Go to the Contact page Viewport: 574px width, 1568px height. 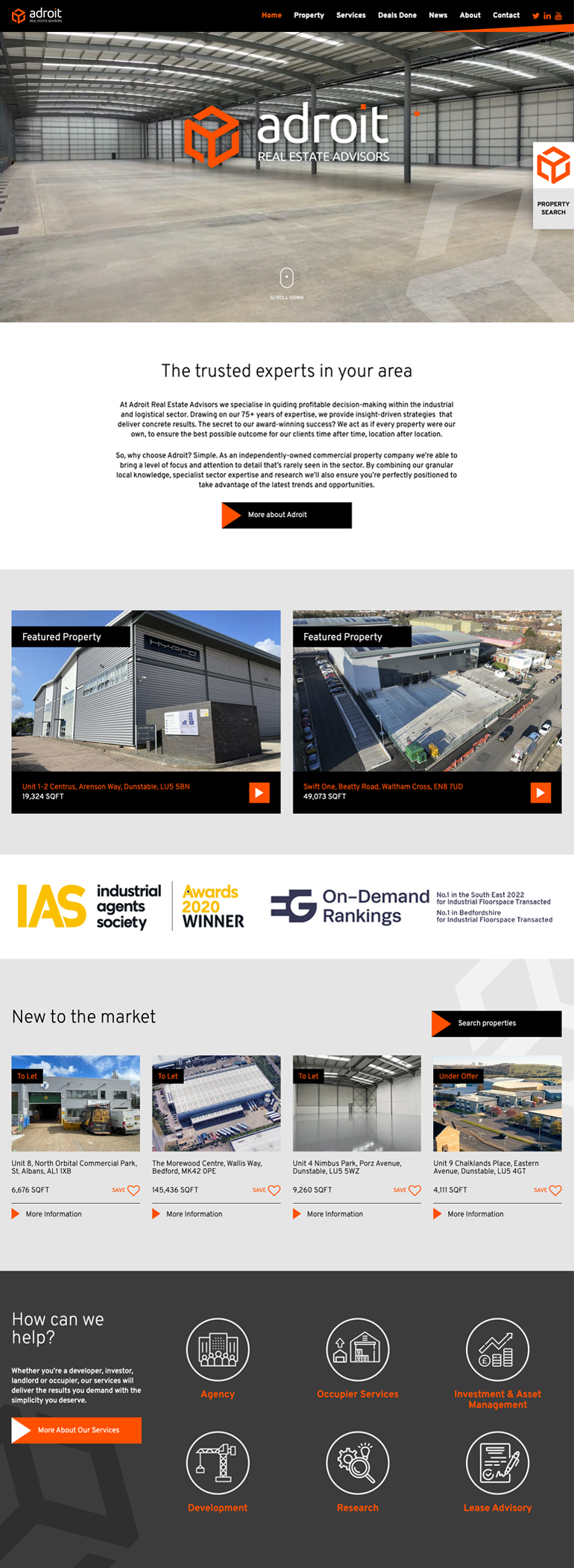[x=505, y=15]
